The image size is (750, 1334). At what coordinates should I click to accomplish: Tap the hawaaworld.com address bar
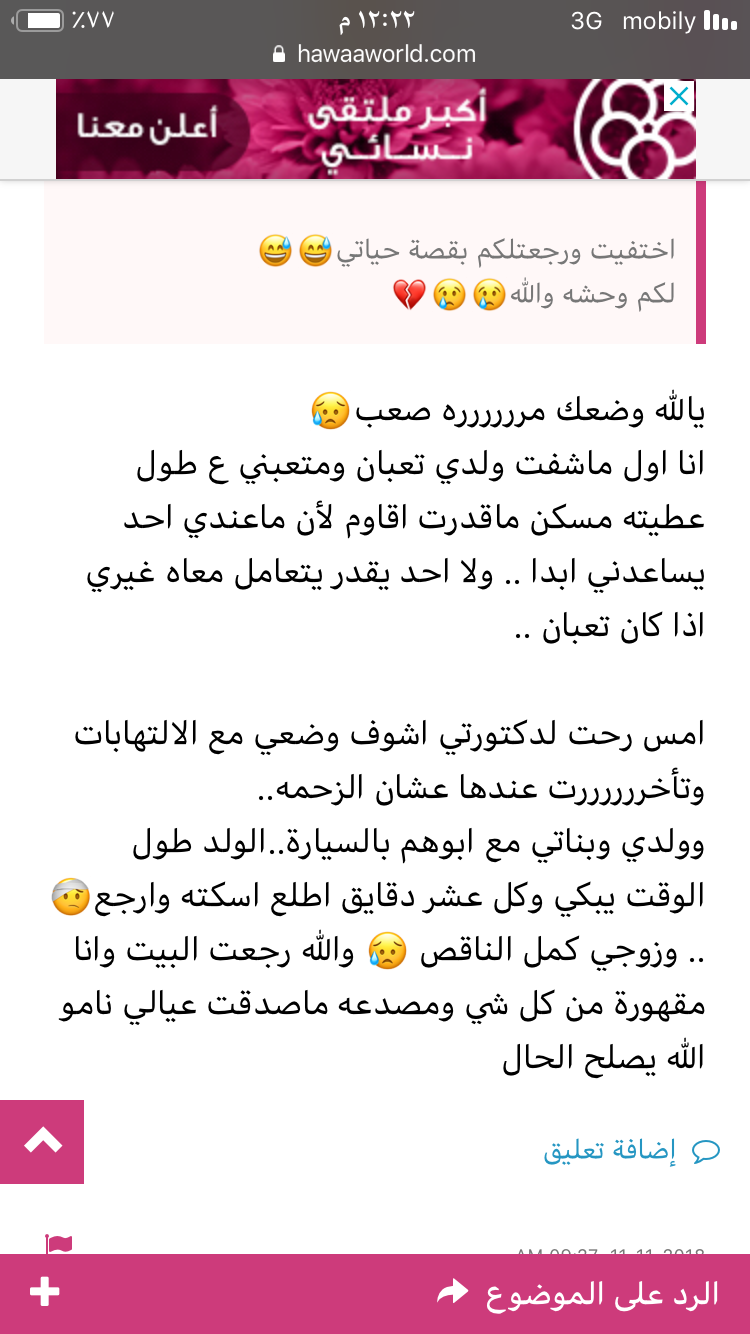(x=375, y=54)
